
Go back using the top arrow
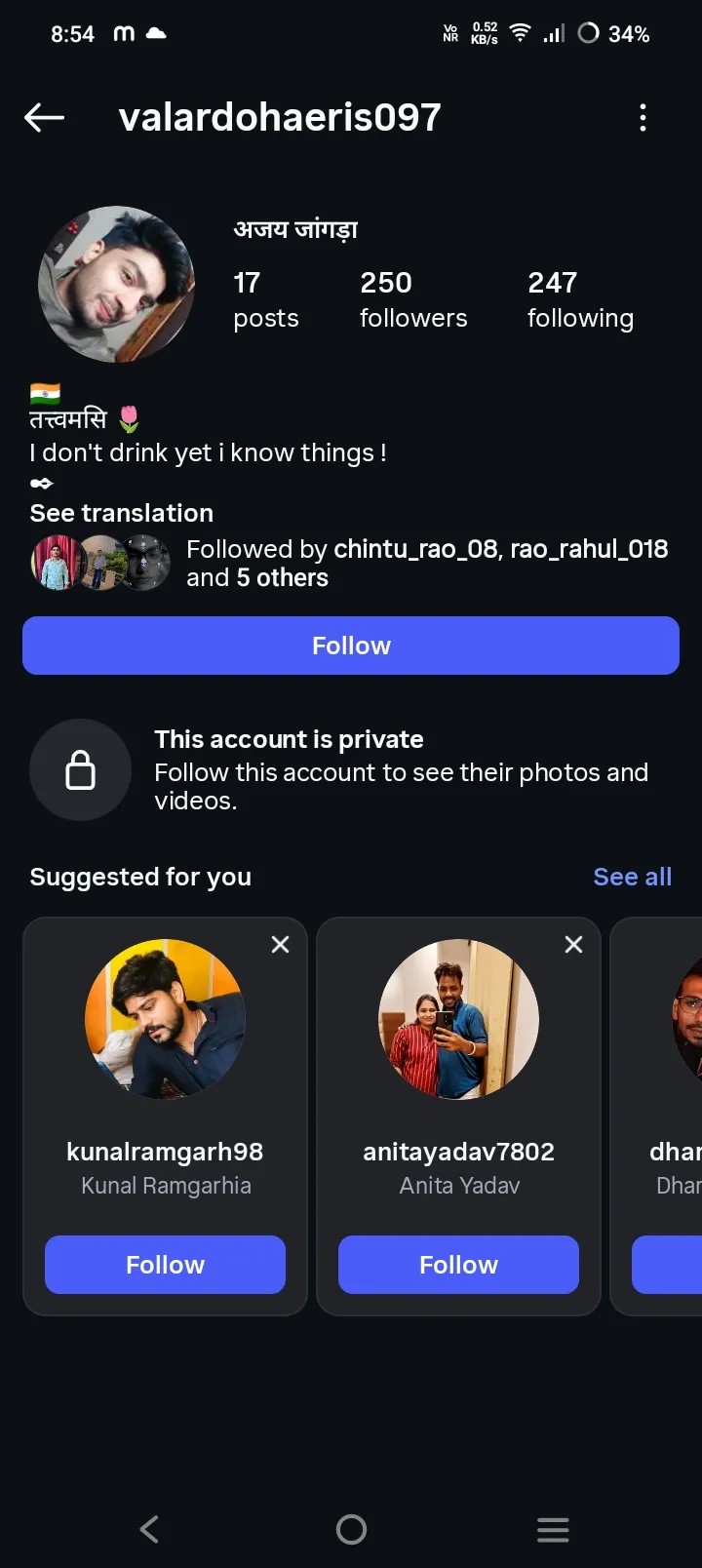pos(45,118)
